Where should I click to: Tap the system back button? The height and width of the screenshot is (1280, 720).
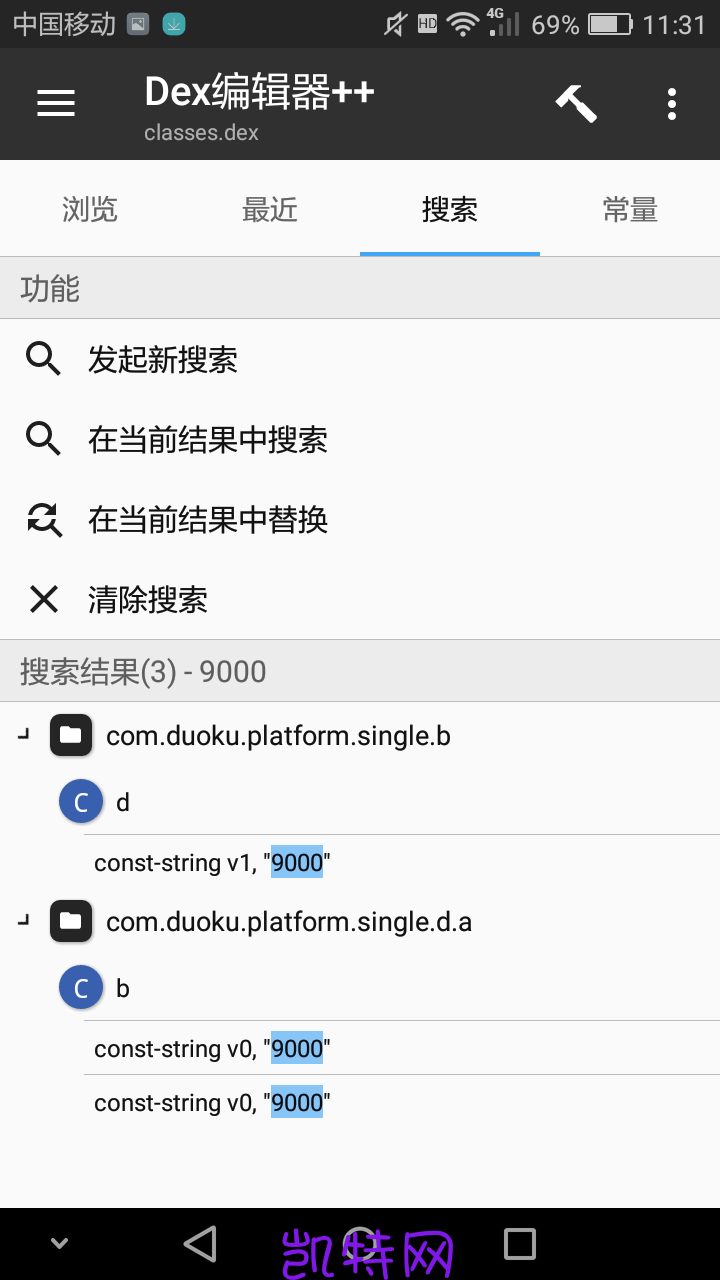(200, 1244)
